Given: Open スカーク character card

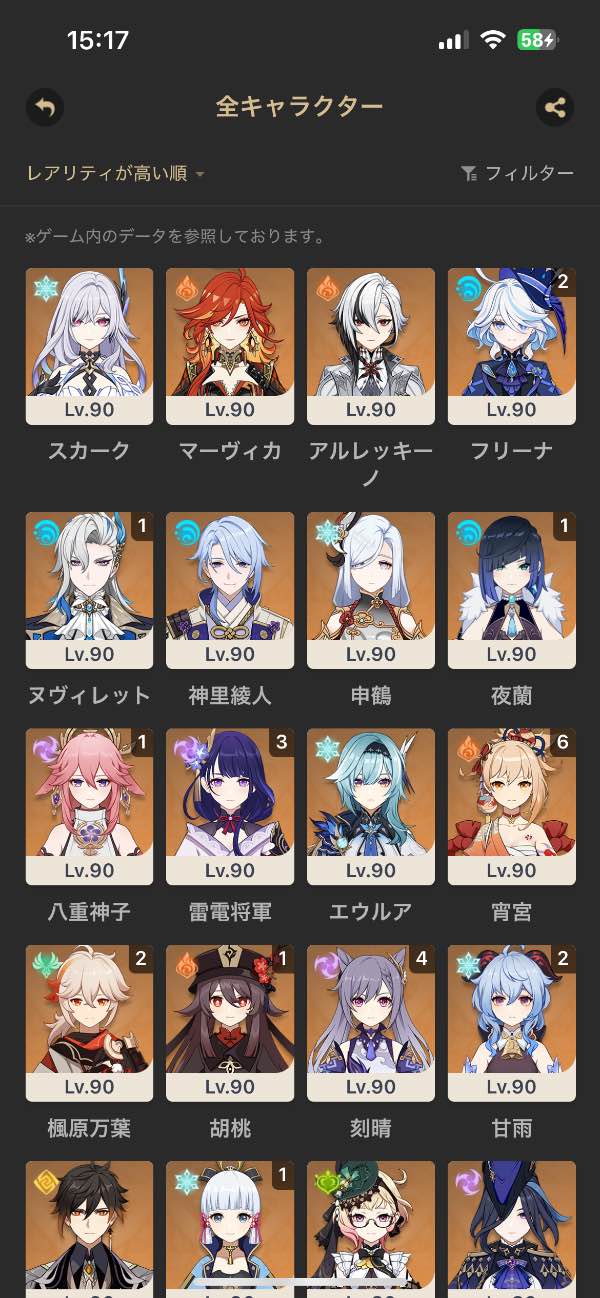Looking at the screenshot, I should click(x=89, y=346).
